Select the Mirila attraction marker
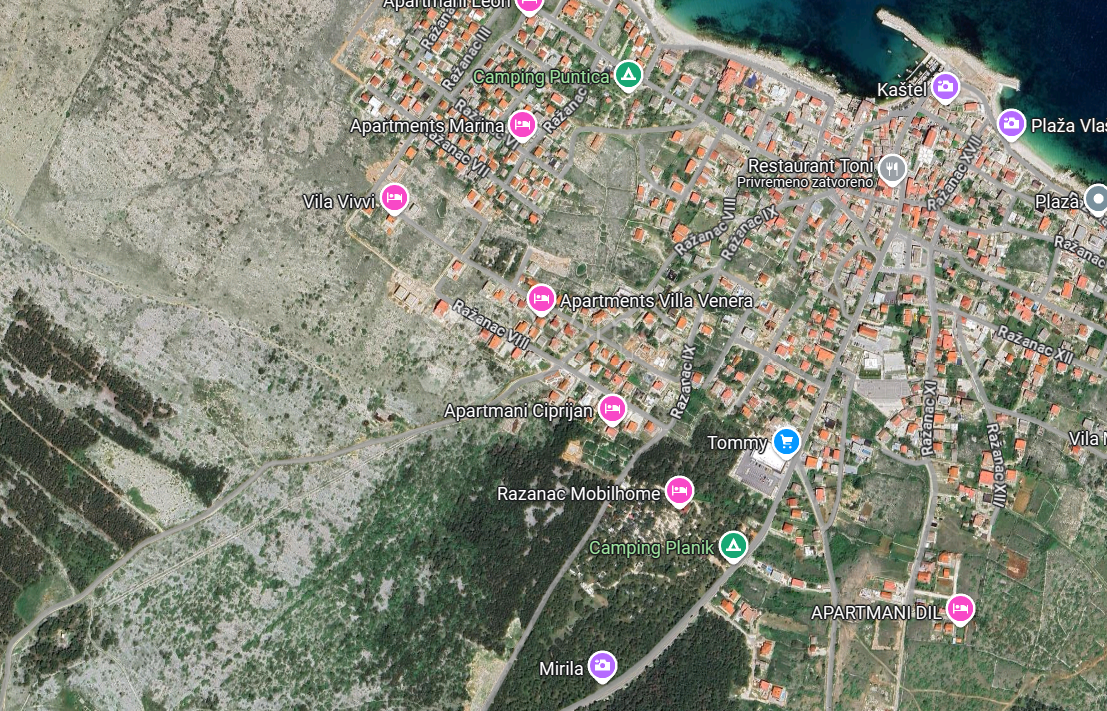This screenshot has width=1107, height=711. pos(602,664)
